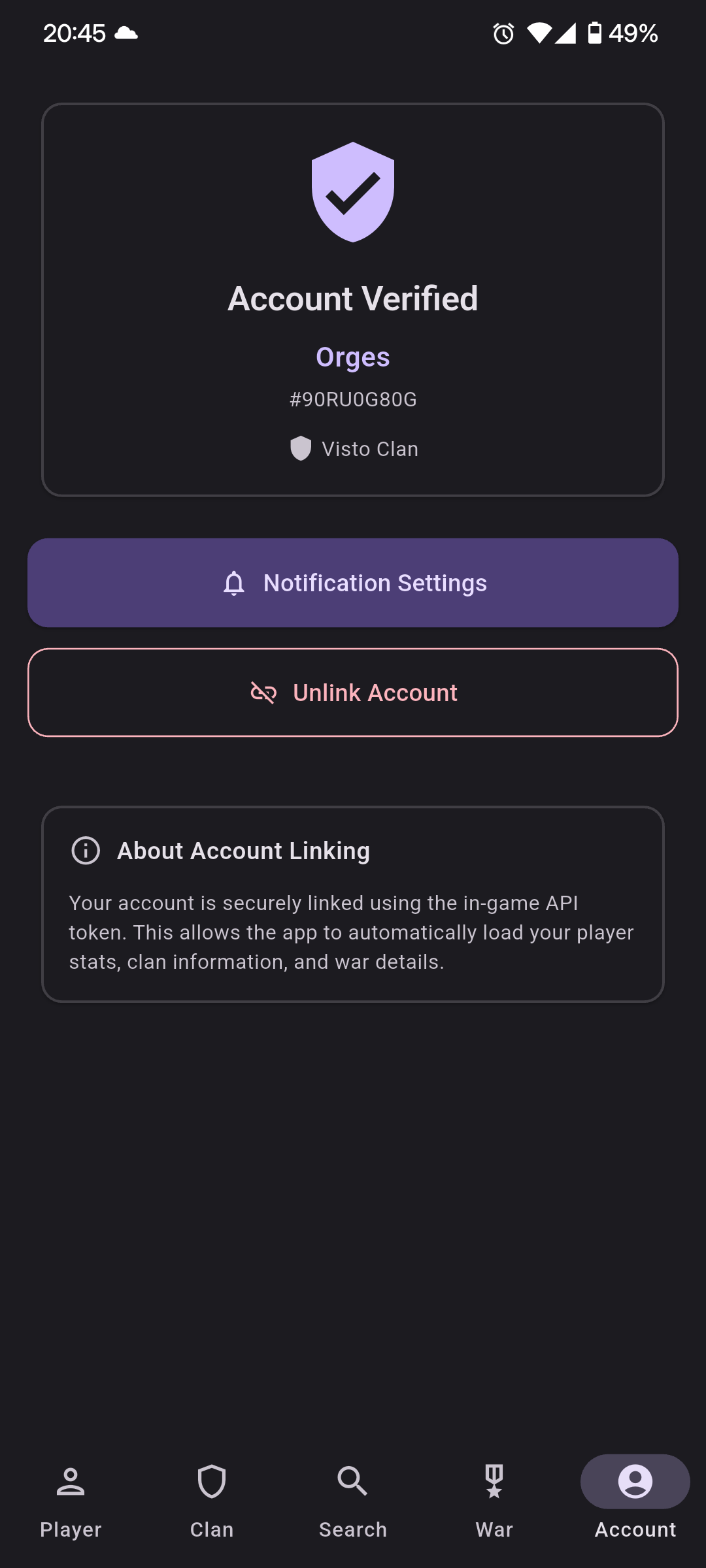
Task: Open the War medal icon
Action: point(494,1481)
